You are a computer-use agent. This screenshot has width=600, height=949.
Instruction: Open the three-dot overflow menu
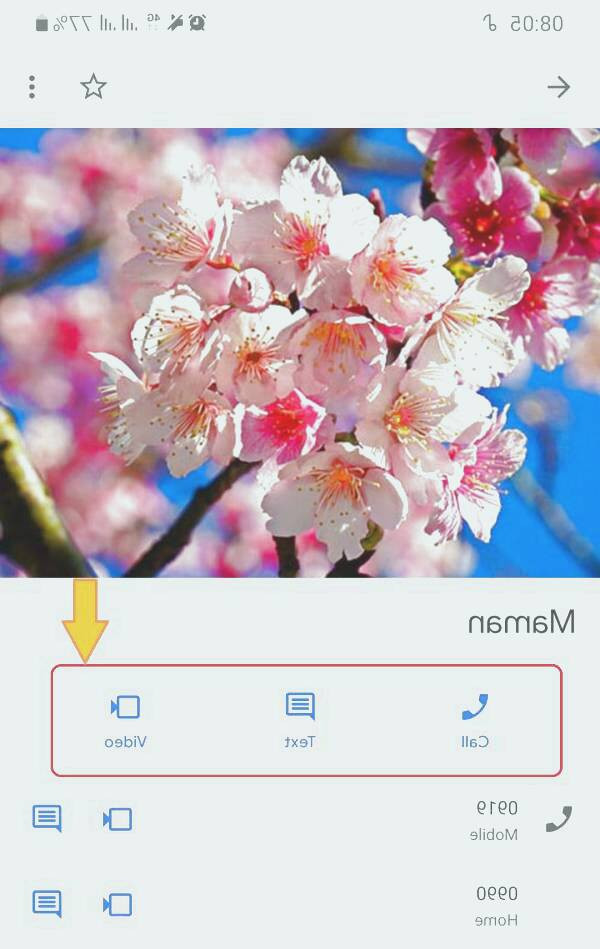tap(32, 87)
